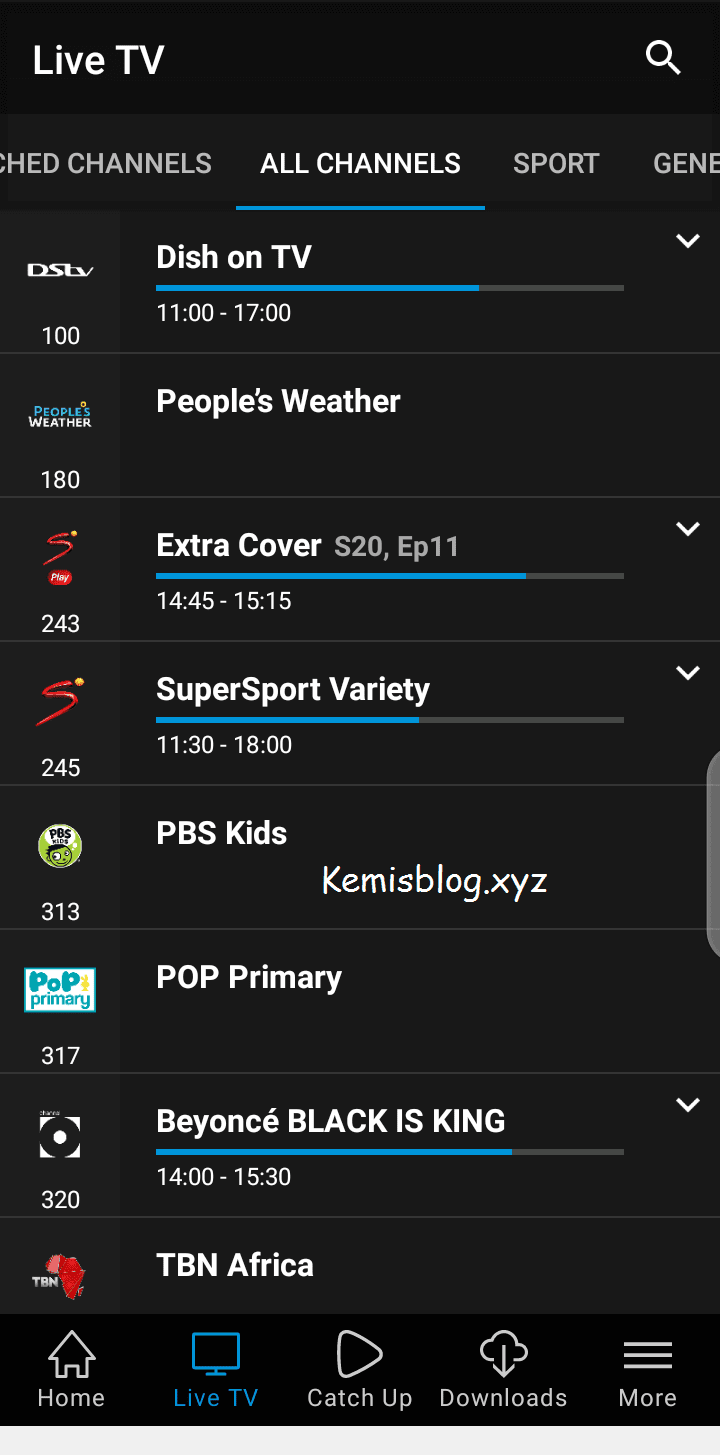Select the SuperSport Variety program
This screenshot has height=1455, width=720.
[292, 689]
